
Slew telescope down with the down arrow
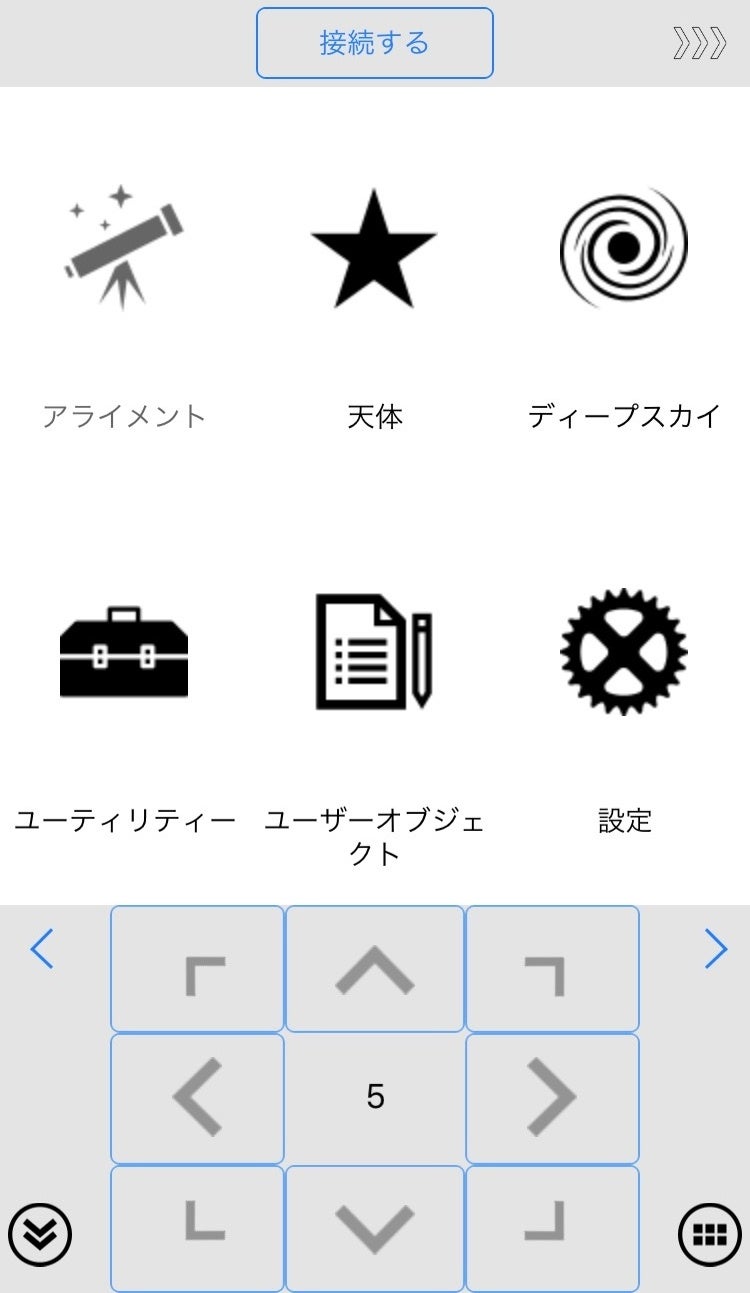(x=375, y=1227)
